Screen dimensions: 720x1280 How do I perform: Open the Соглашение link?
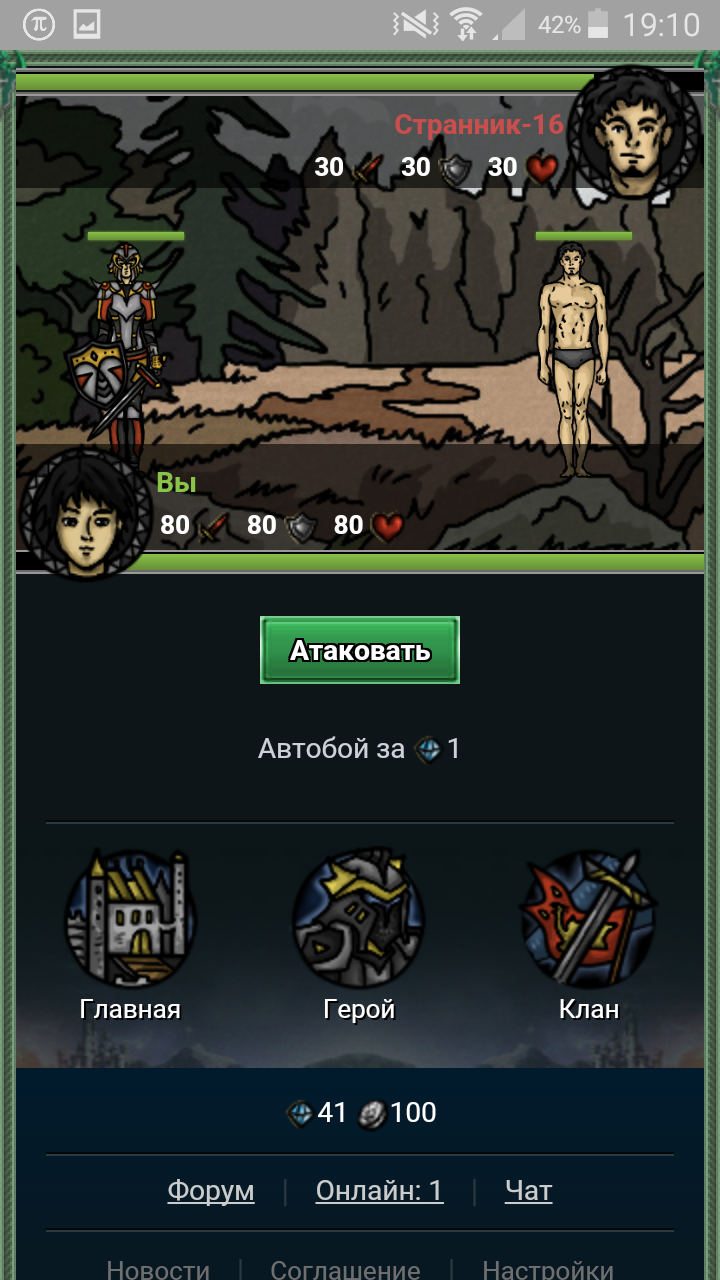[x=345, y=1270]
